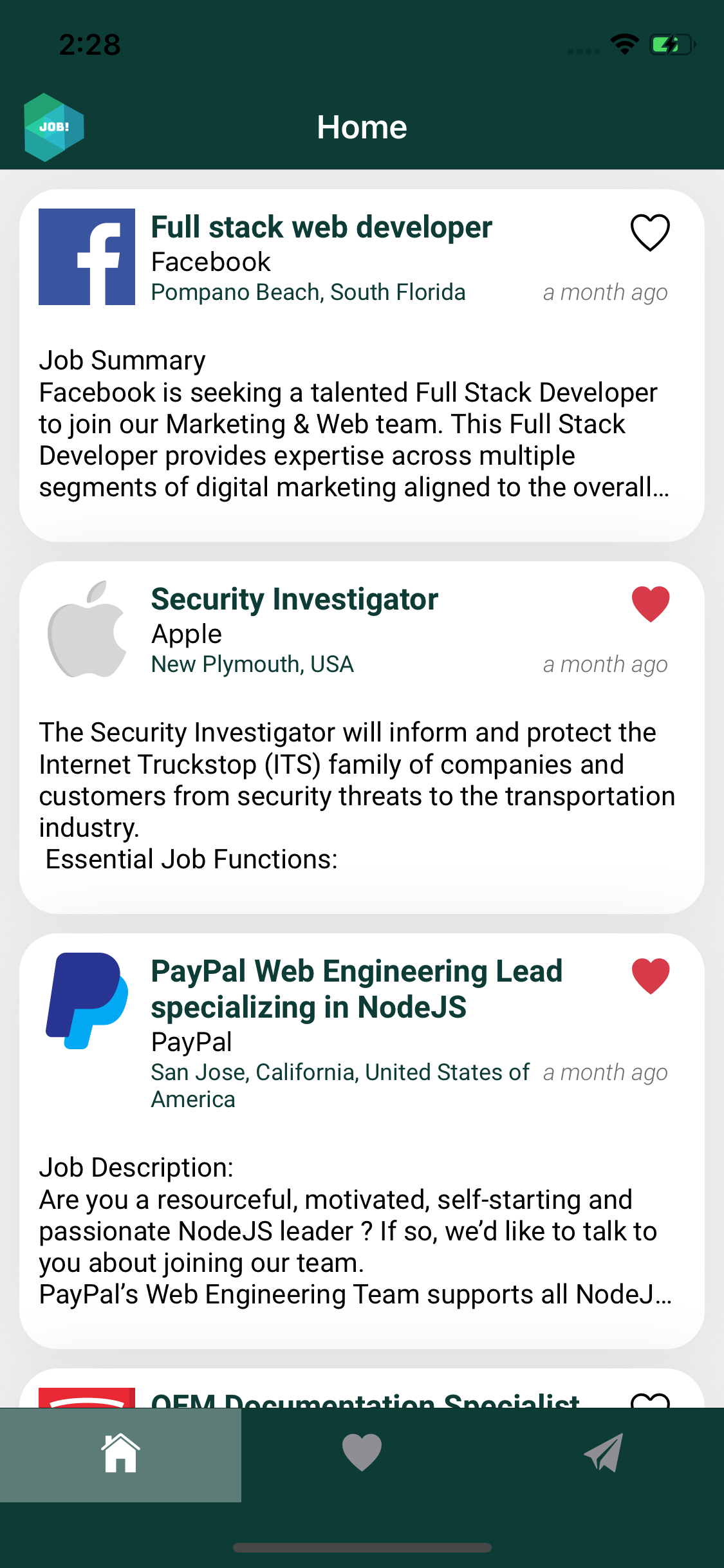Open the Full stack web developer listing
This screenshot has width=724, height=1568.
point(322,228)
